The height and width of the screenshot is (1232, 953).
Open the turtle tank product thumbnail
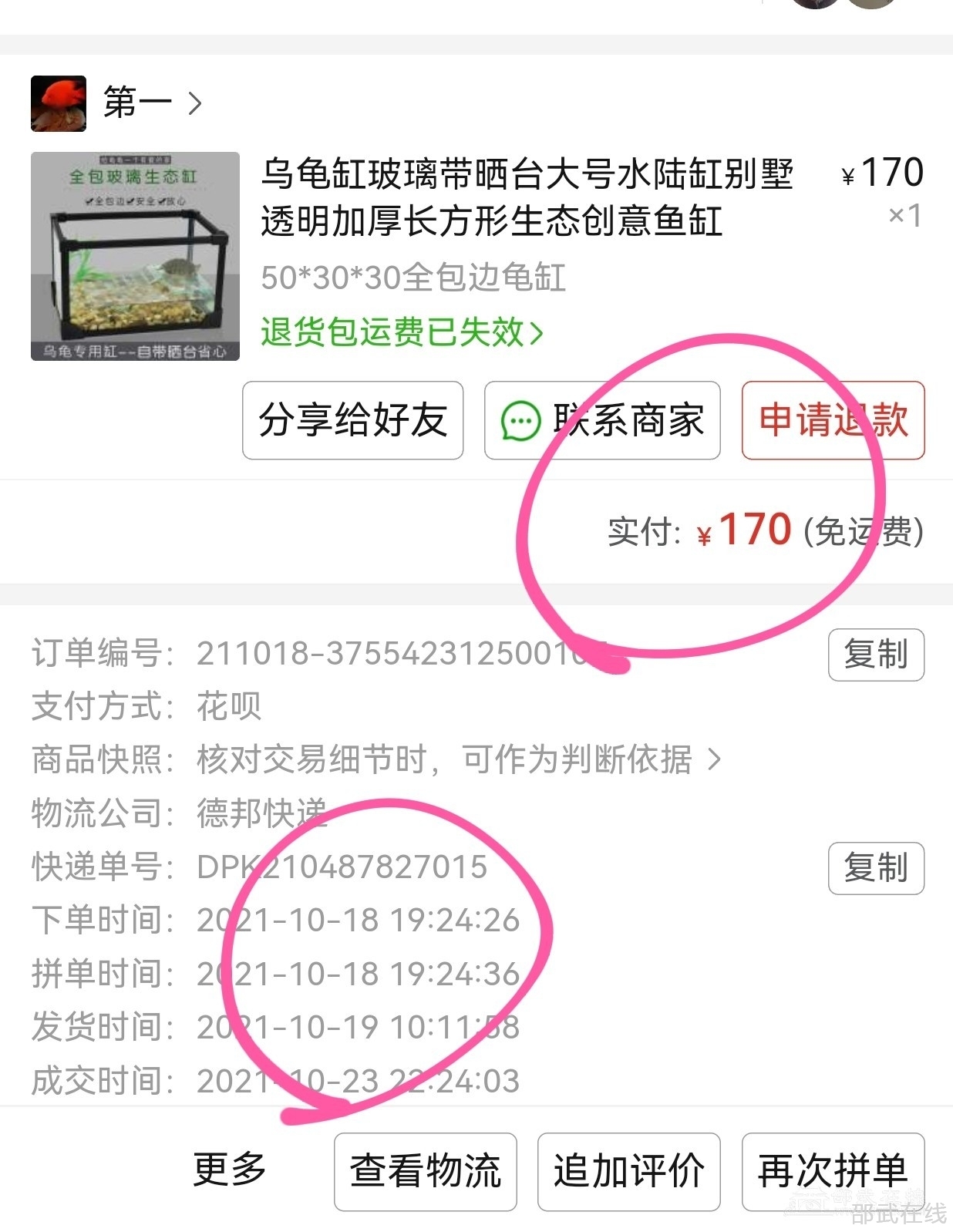[135, 256]
